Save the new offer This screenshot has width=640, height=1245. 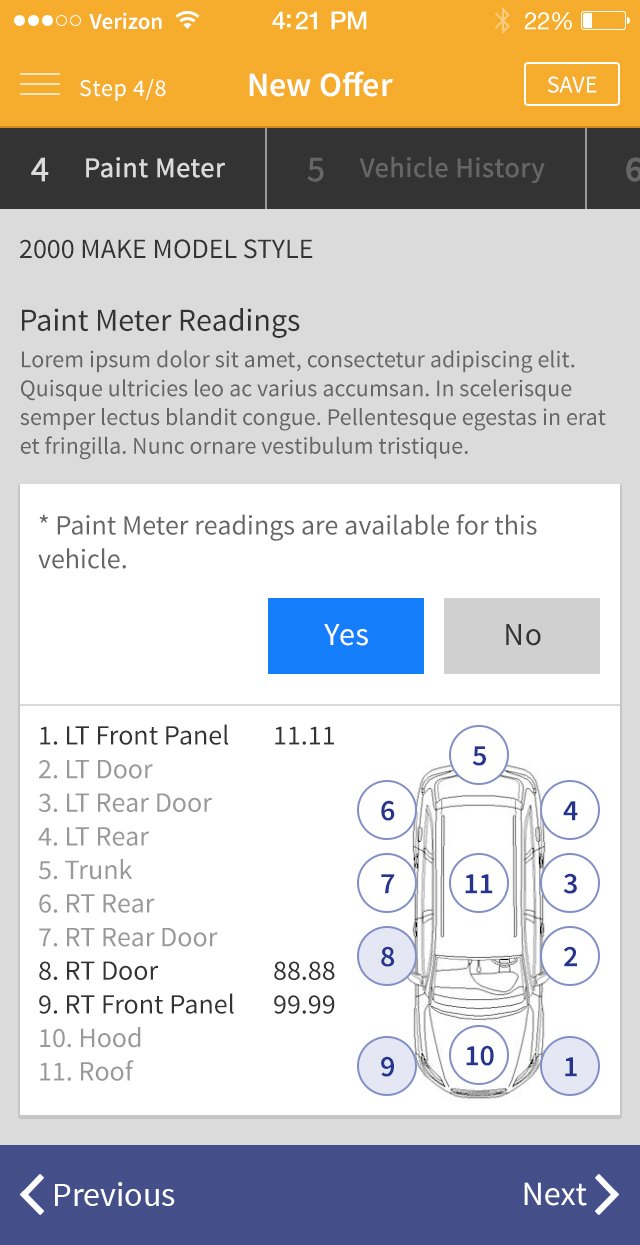coord(572,85)
